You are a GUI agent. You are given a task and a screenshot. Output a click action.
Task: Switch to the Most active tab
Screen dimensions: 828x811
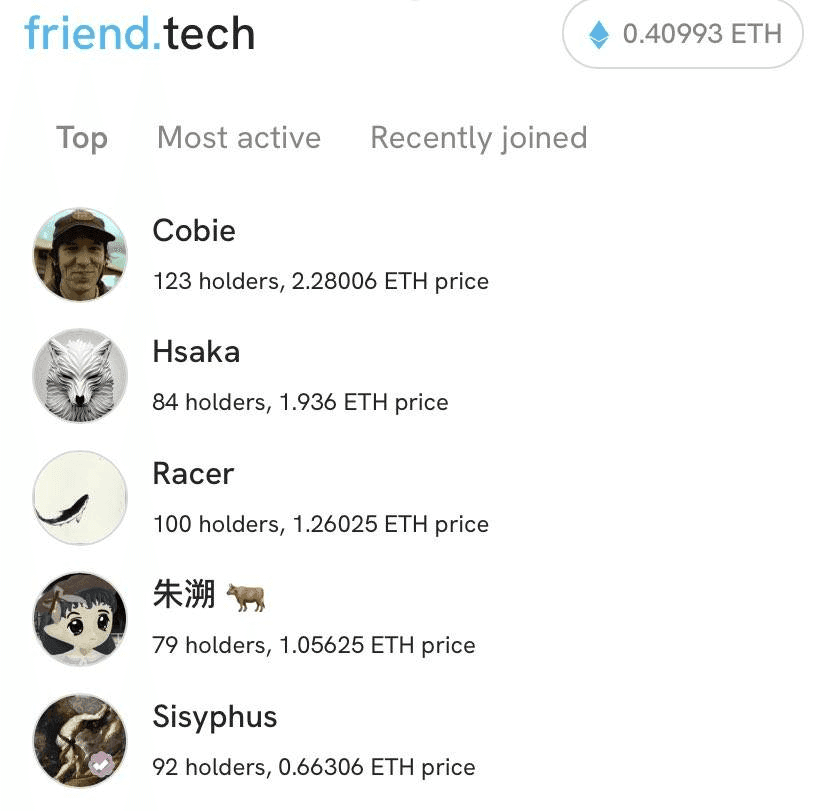[x=239, y=138]
